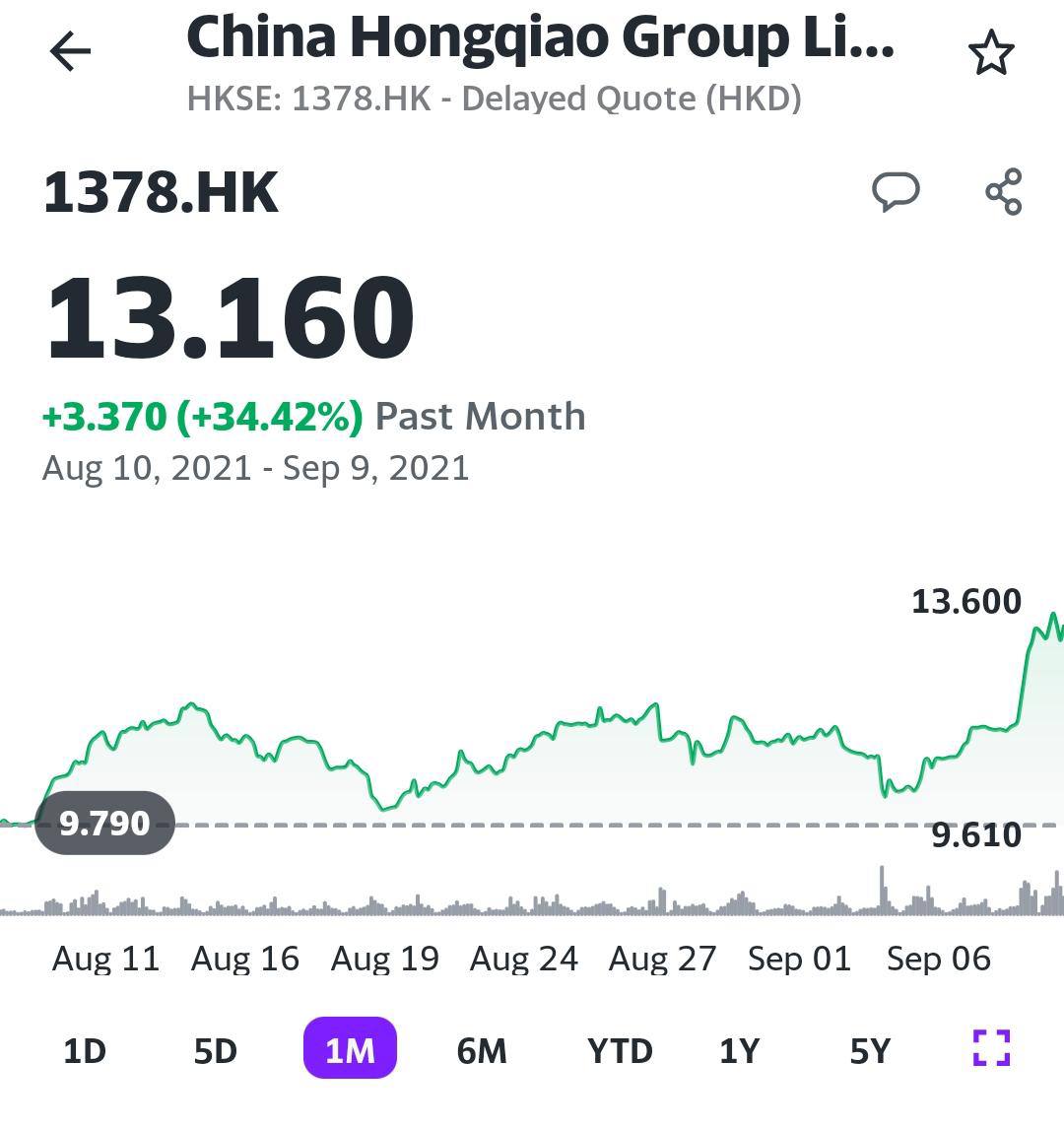This screenshot has height=1128, width=1064.
Task: Share this stock quote
Action: coord(1003,191)
